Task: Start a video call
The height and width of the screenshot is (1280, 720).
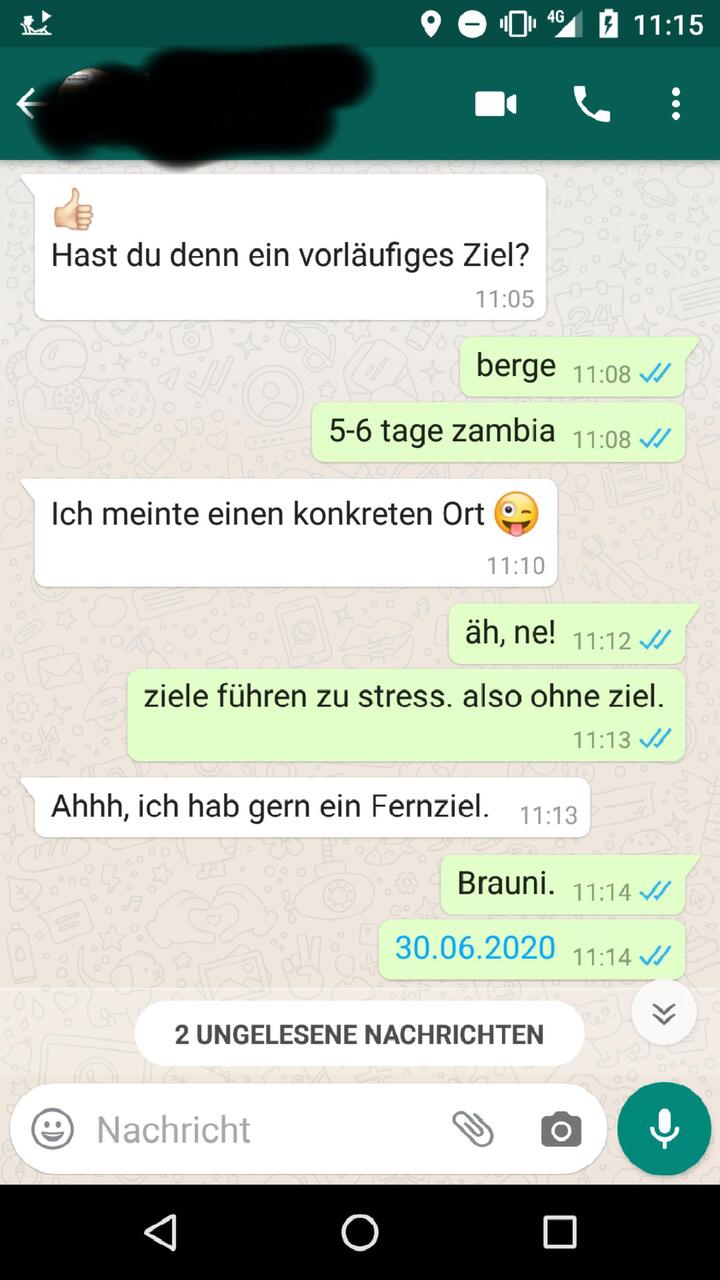Action: tap(496, 104)
